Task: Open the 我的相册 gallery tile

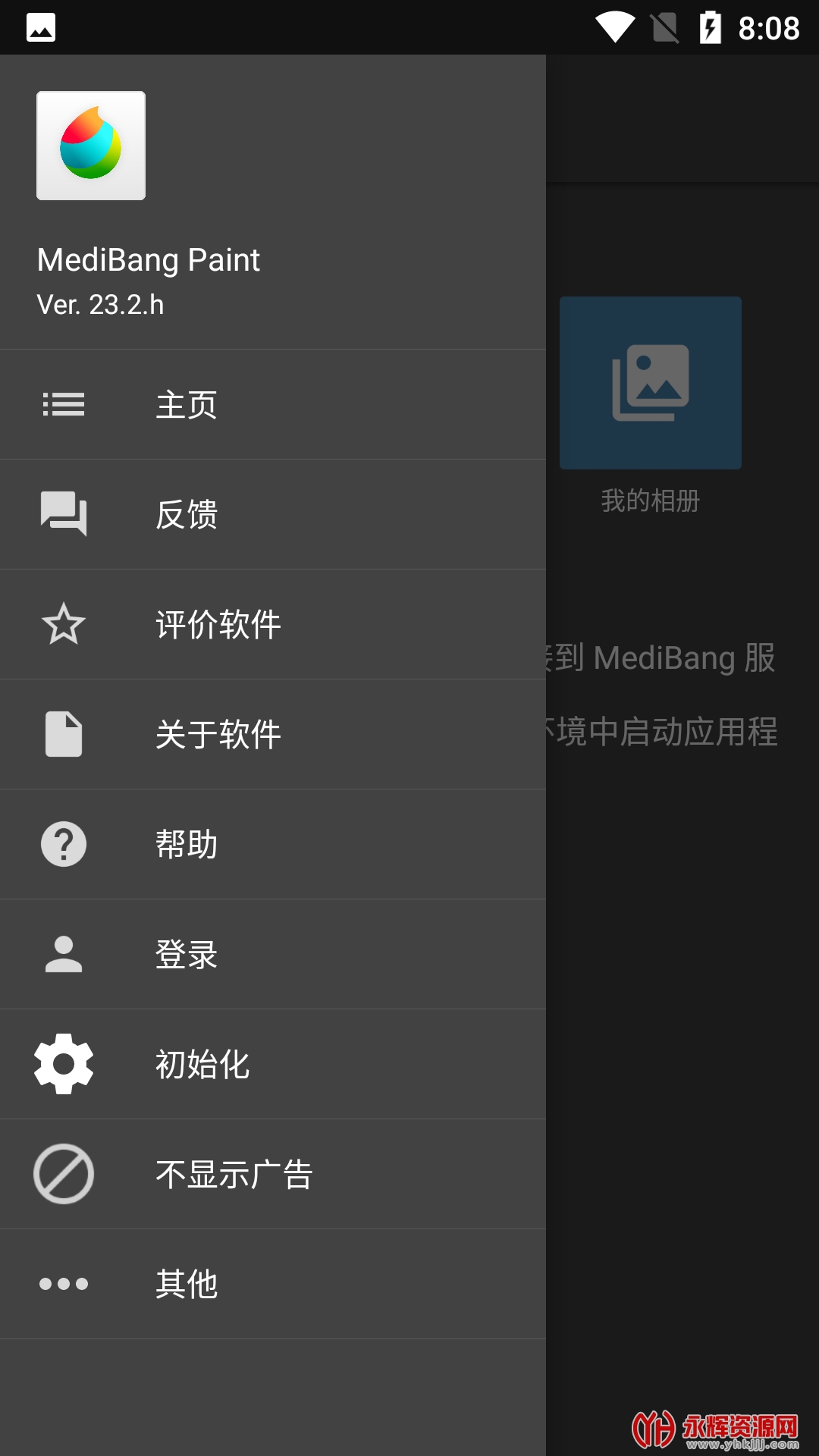Action: pos(650,383)
